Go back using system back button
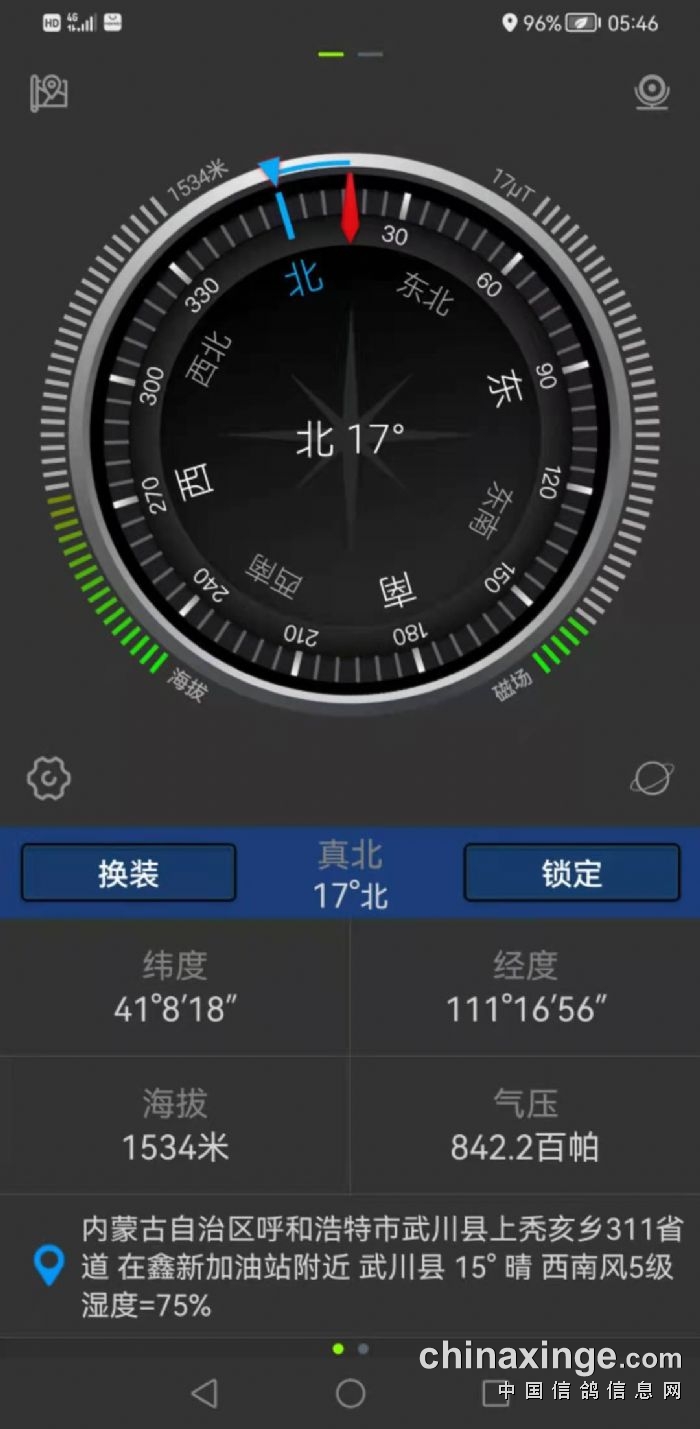The height and width of the screenshot is (1429, 700). coord(204,1393)
